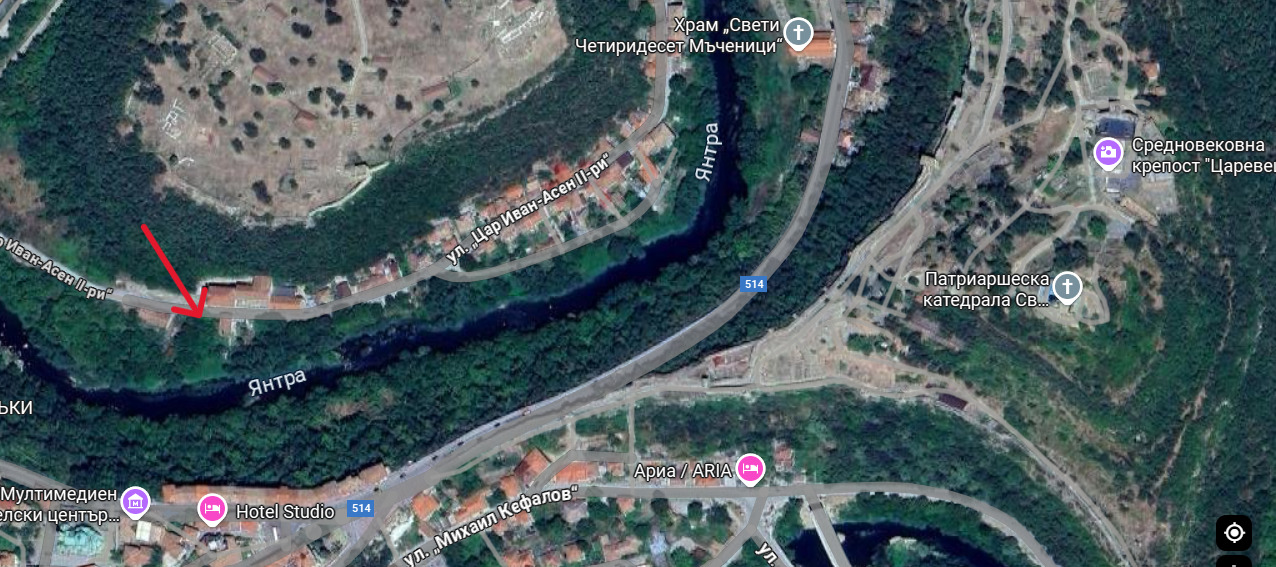Open the Мултимедиен център museum marker
Screen dimensions: 1276x567
[x=135, y=501]
